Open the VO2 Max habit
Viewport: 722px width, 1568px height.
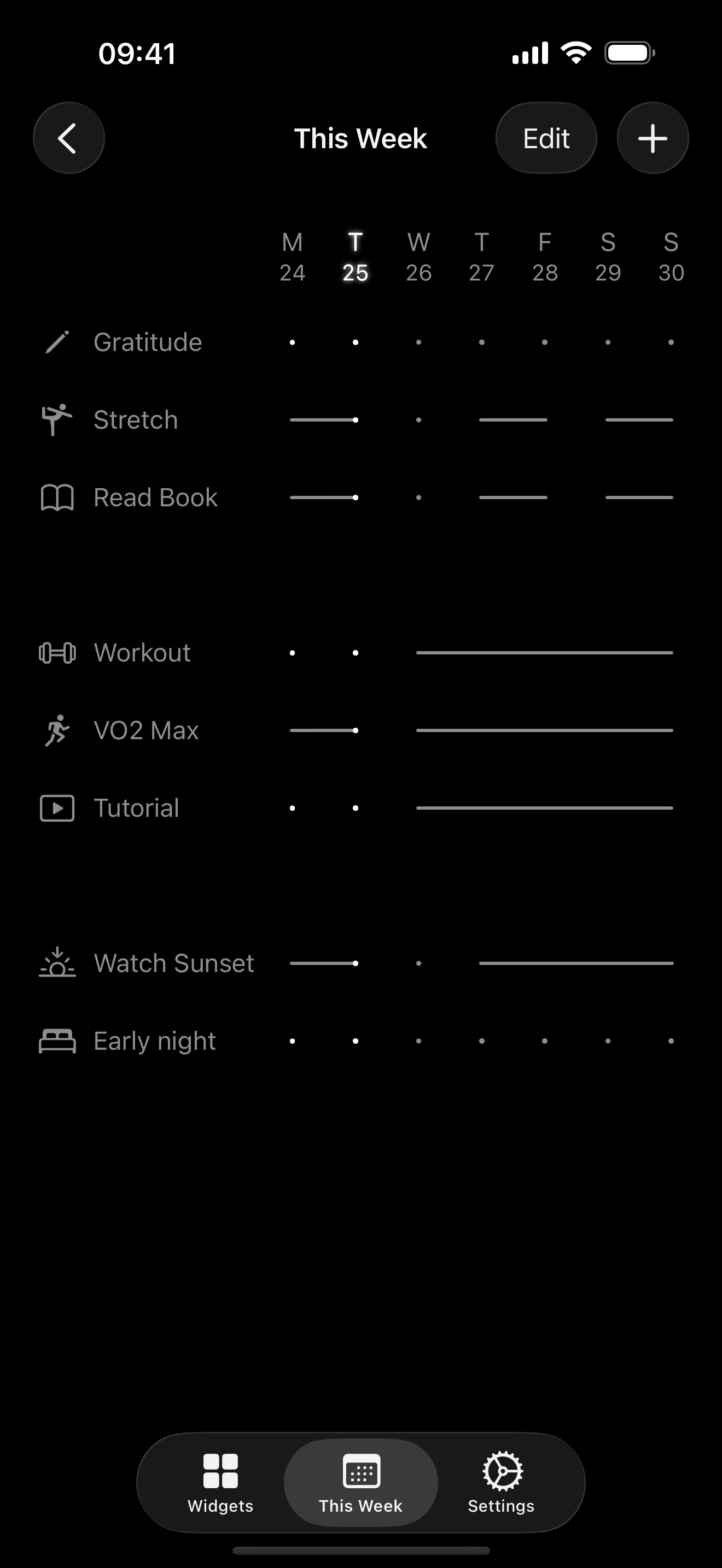pos(146,730)
